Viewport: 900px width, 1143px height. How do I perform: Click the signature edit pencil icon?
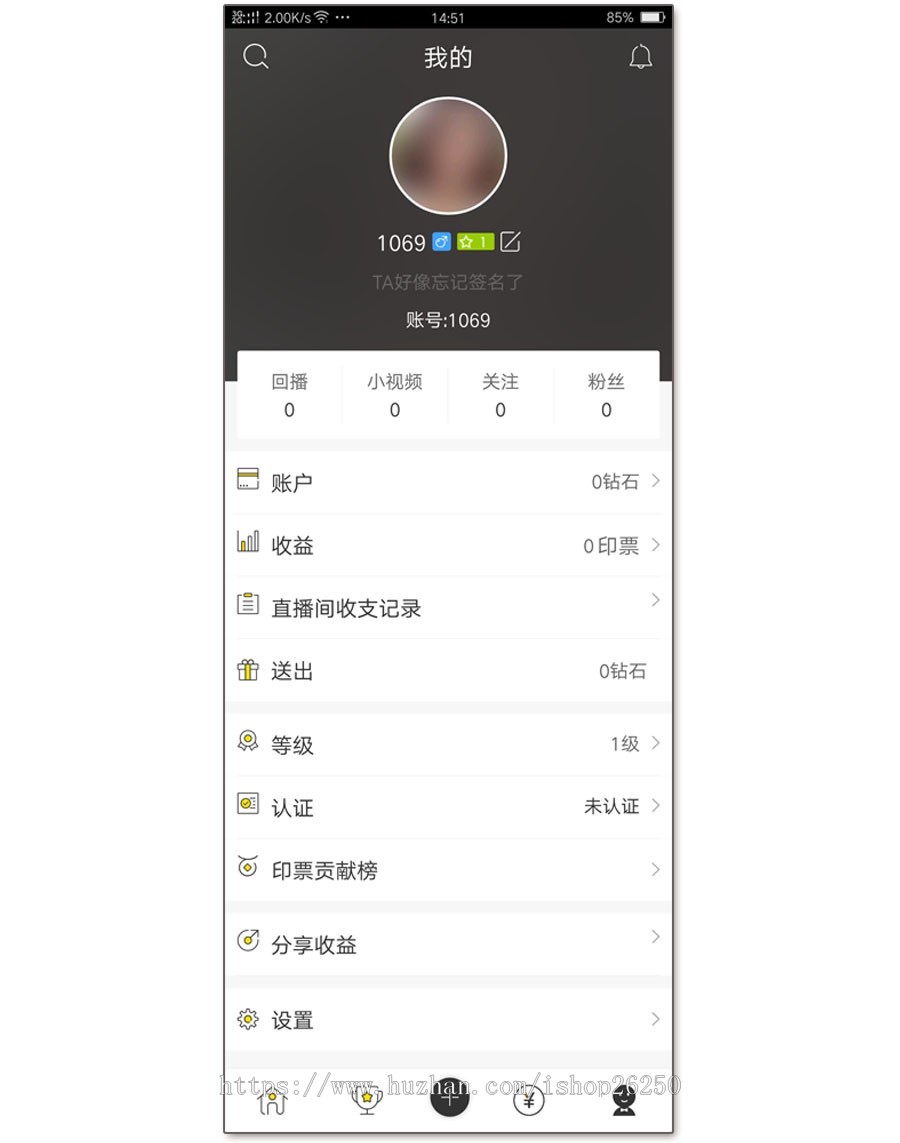tap(511, 242)
